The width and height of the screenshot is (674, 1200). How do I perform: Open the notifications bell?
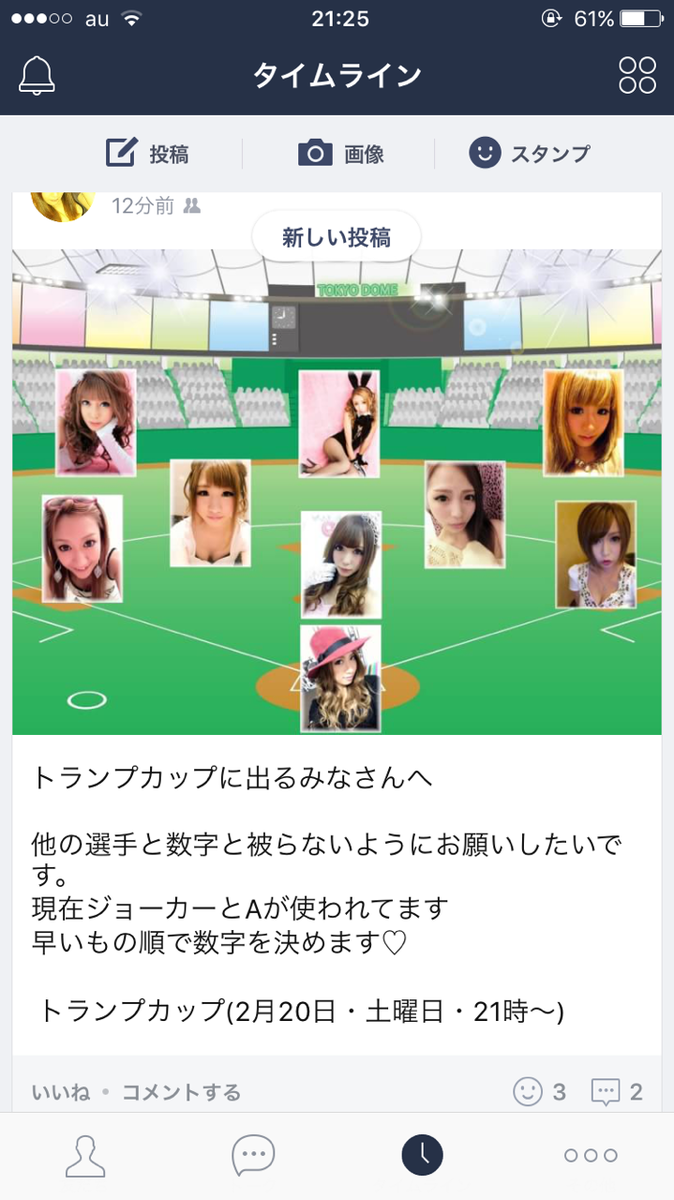click(37, 75)
